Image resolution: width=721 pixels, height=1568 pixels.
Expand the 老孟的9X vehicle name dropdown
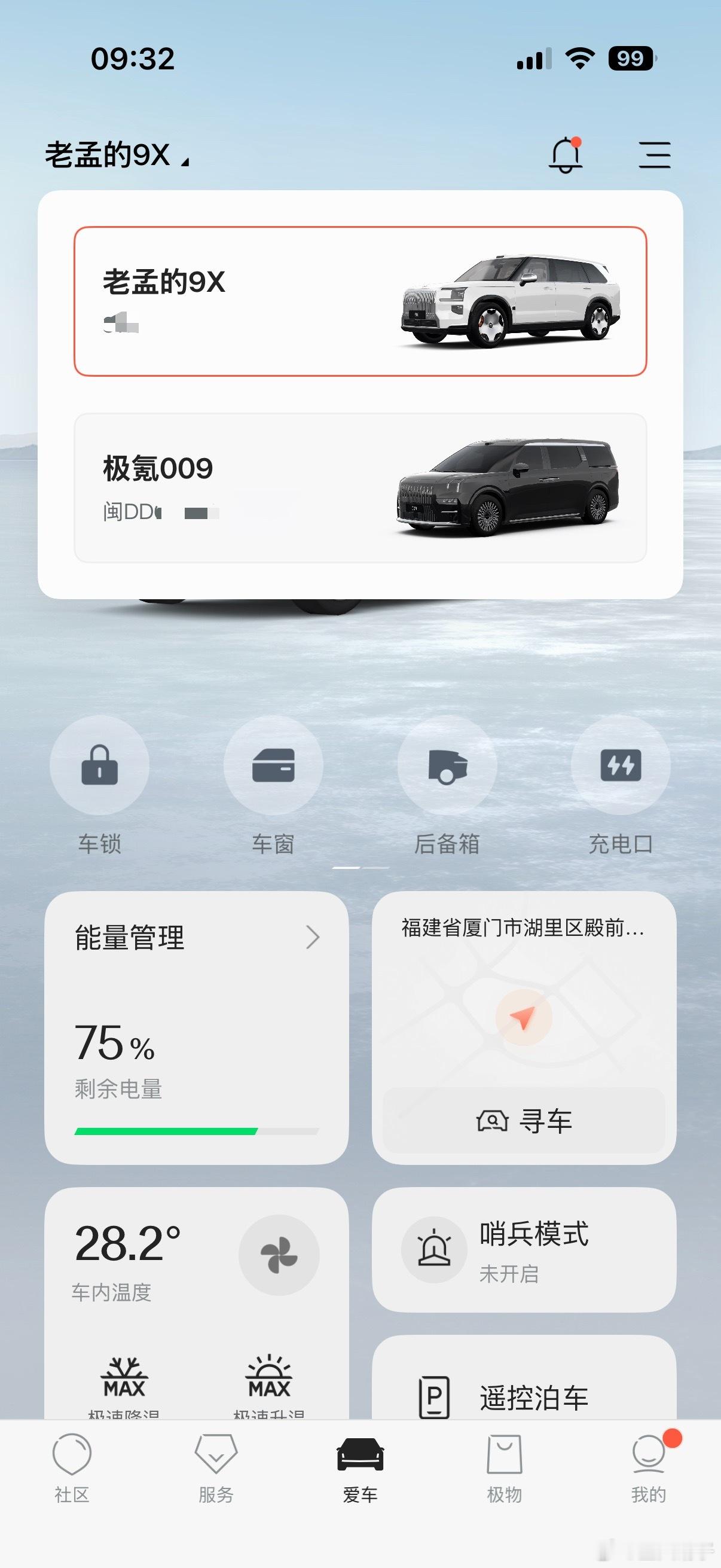115,154
